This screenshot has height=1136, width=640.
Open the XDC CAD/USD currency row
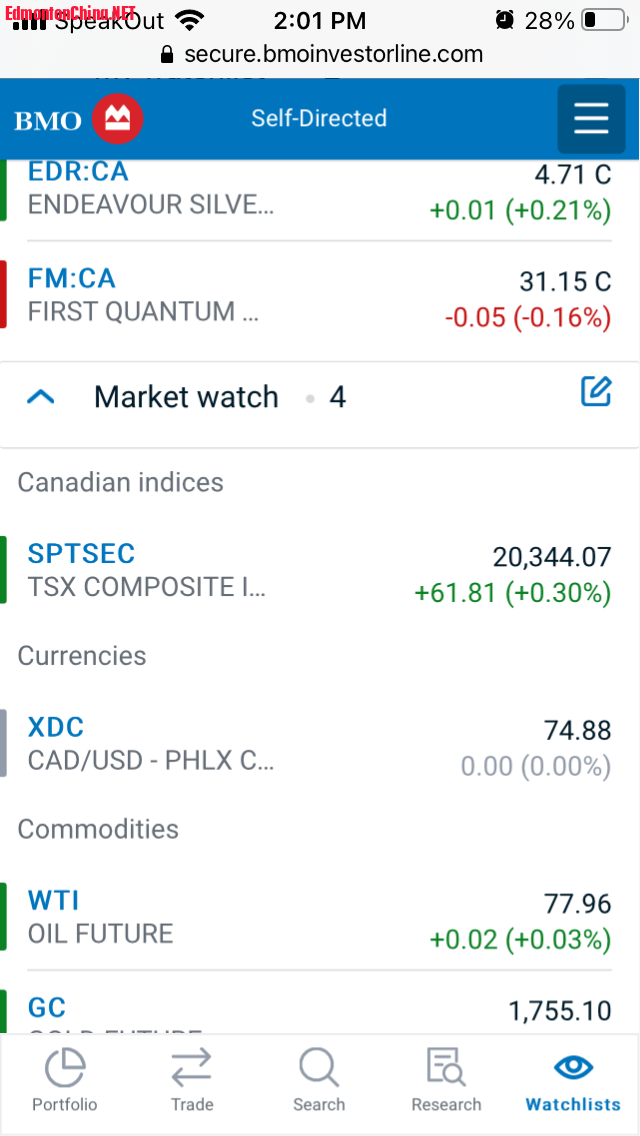point(56,727)
